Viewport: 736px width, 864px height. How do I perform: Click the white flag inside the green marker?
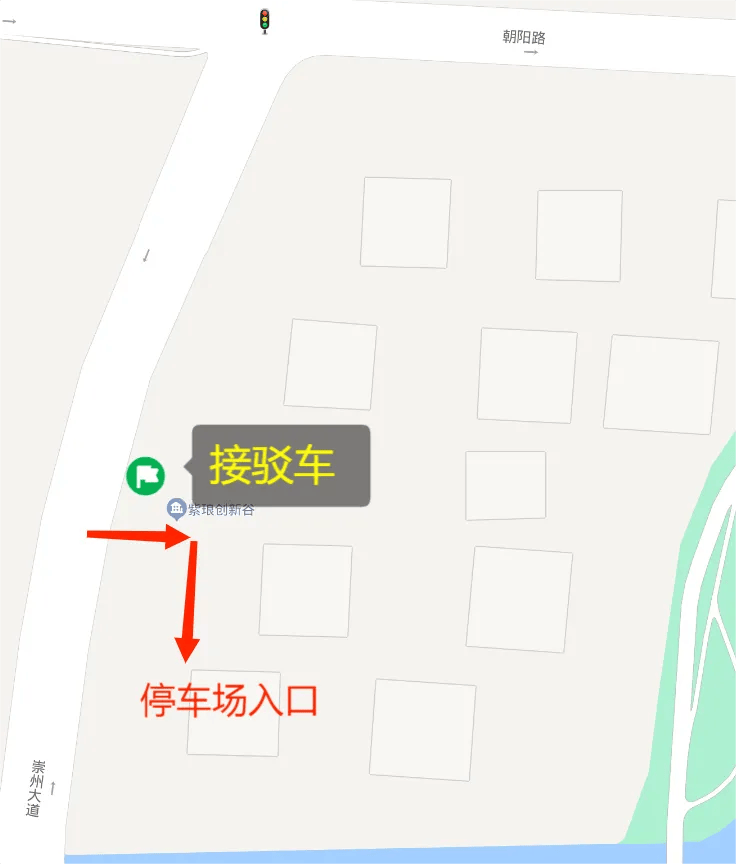147,472
